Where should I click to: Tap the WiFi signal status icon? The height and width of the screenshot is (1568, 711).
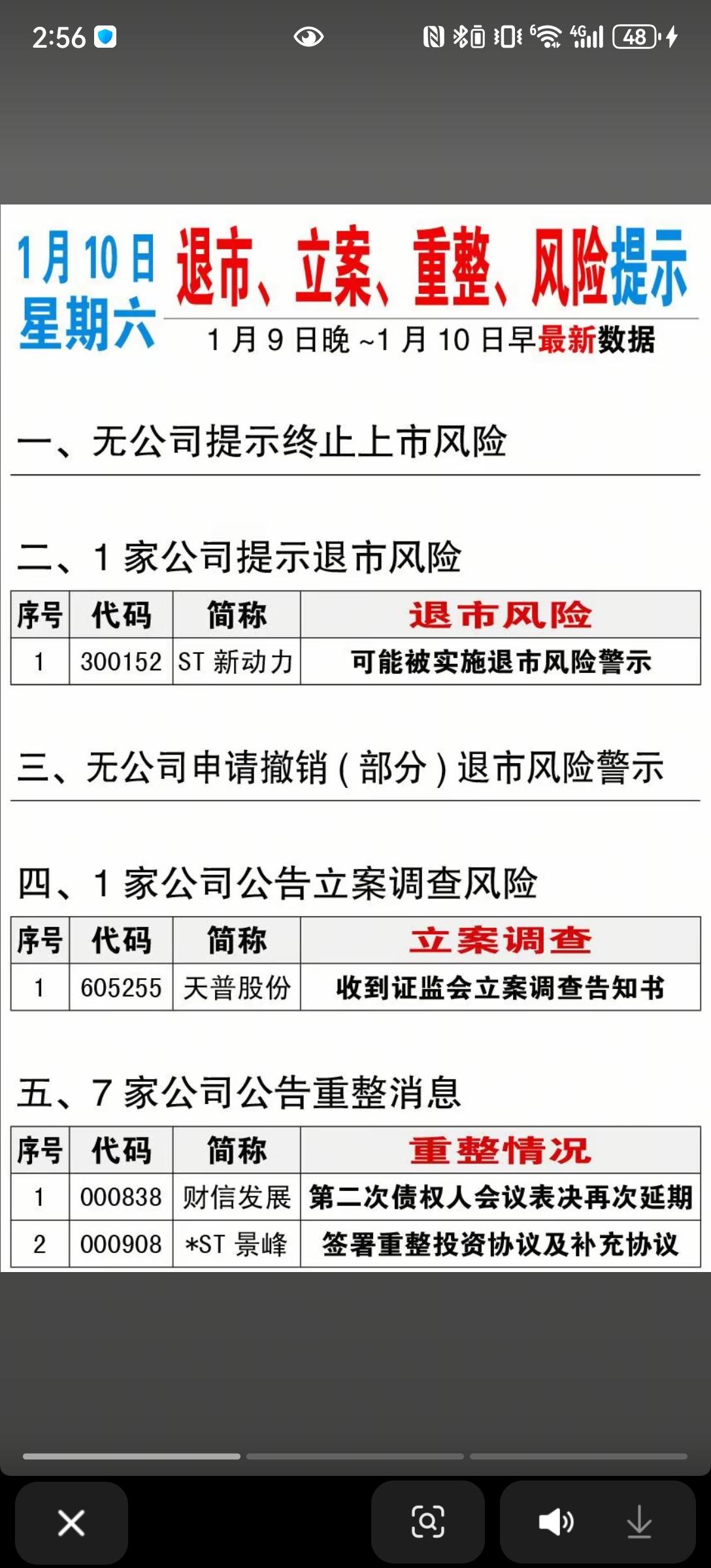coord(549,37)
